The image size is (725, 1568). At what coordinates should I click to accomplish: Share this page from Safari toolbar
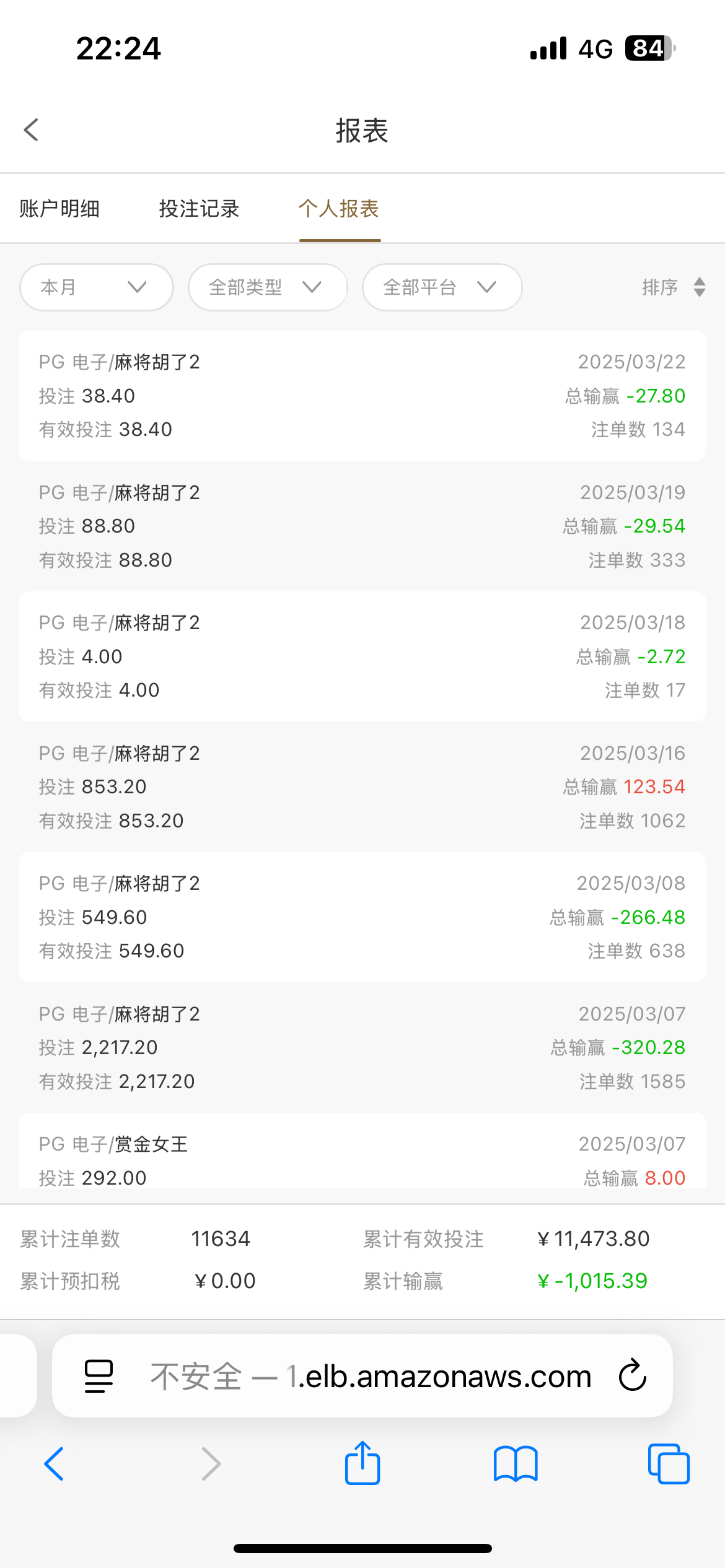pyautogui.click(x=362, y=1464)
